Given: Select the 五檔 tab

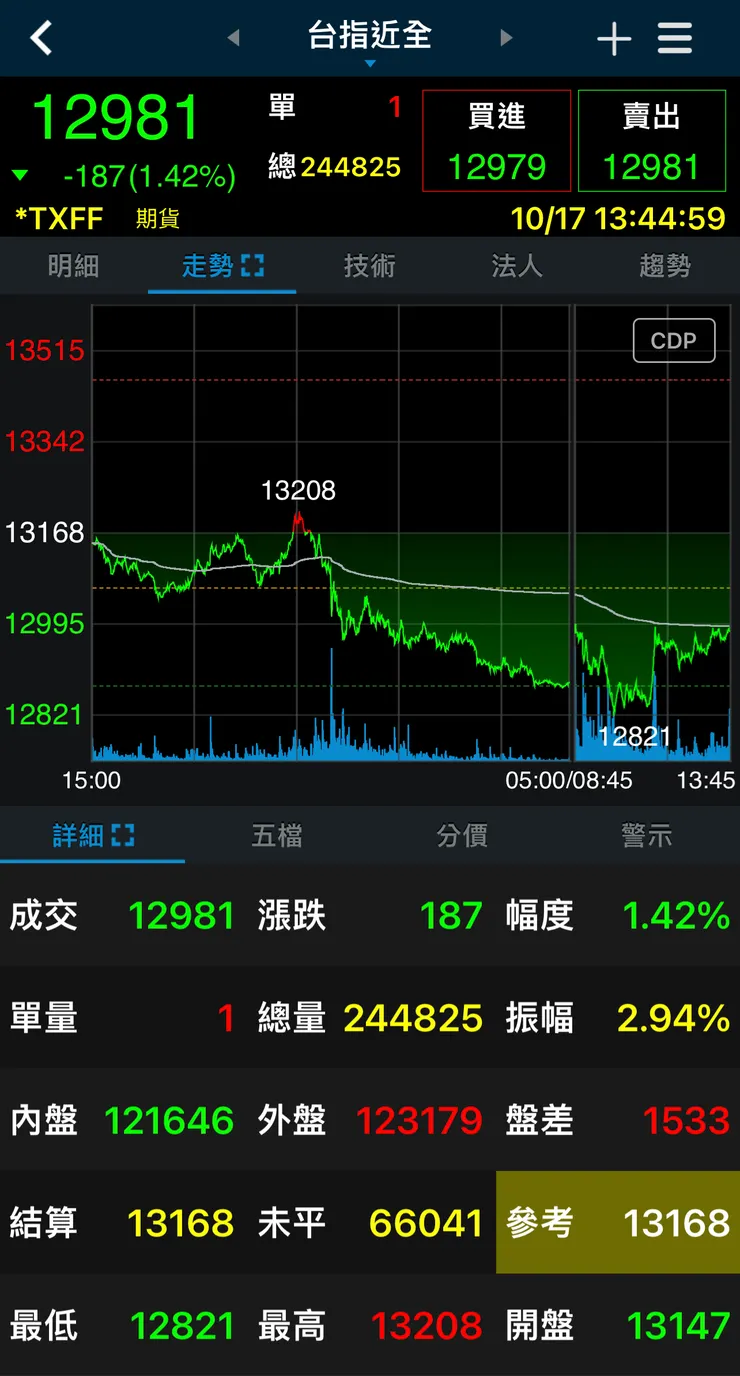Looking at the screenshot, I should tap(277, 836).
